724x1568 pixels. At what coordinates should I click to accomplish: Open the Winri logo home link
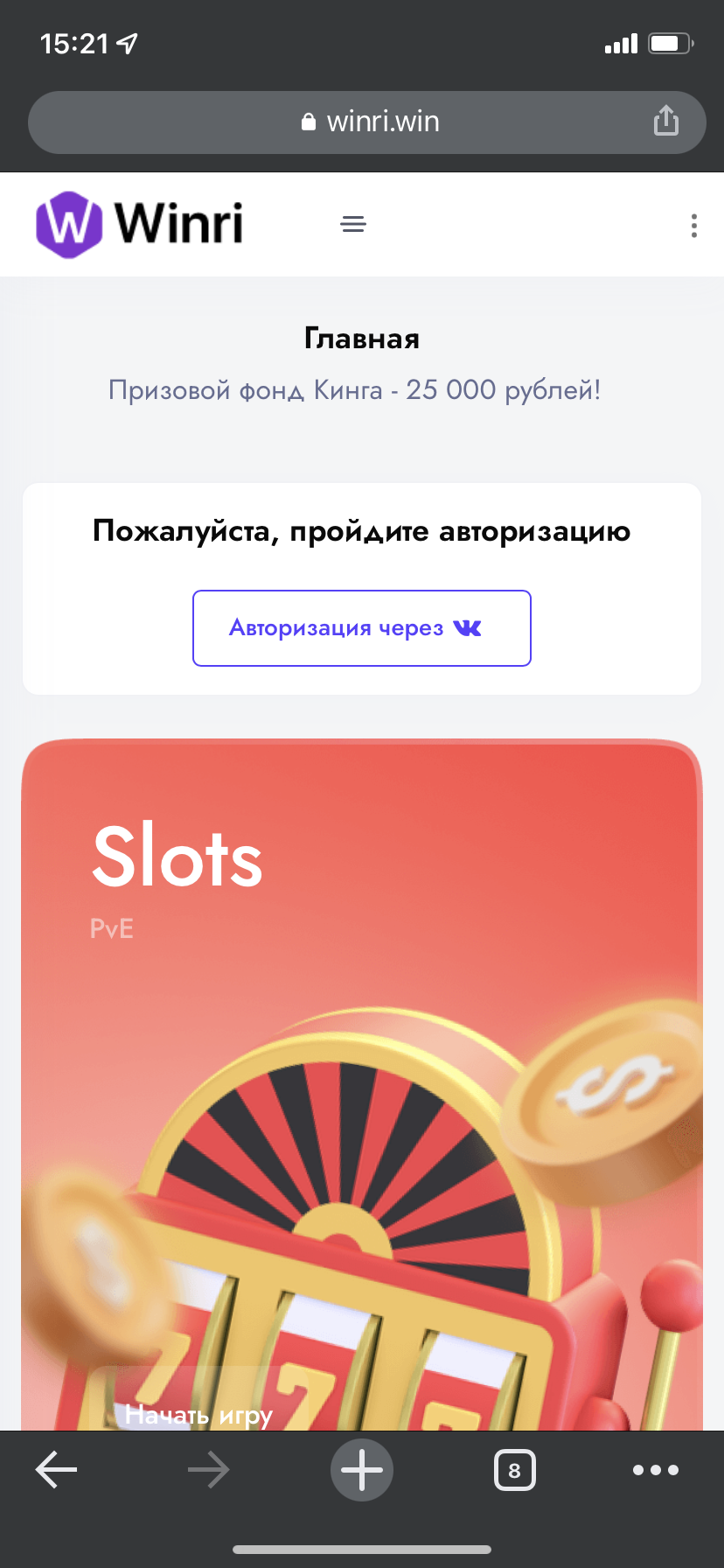pos(140,224)
